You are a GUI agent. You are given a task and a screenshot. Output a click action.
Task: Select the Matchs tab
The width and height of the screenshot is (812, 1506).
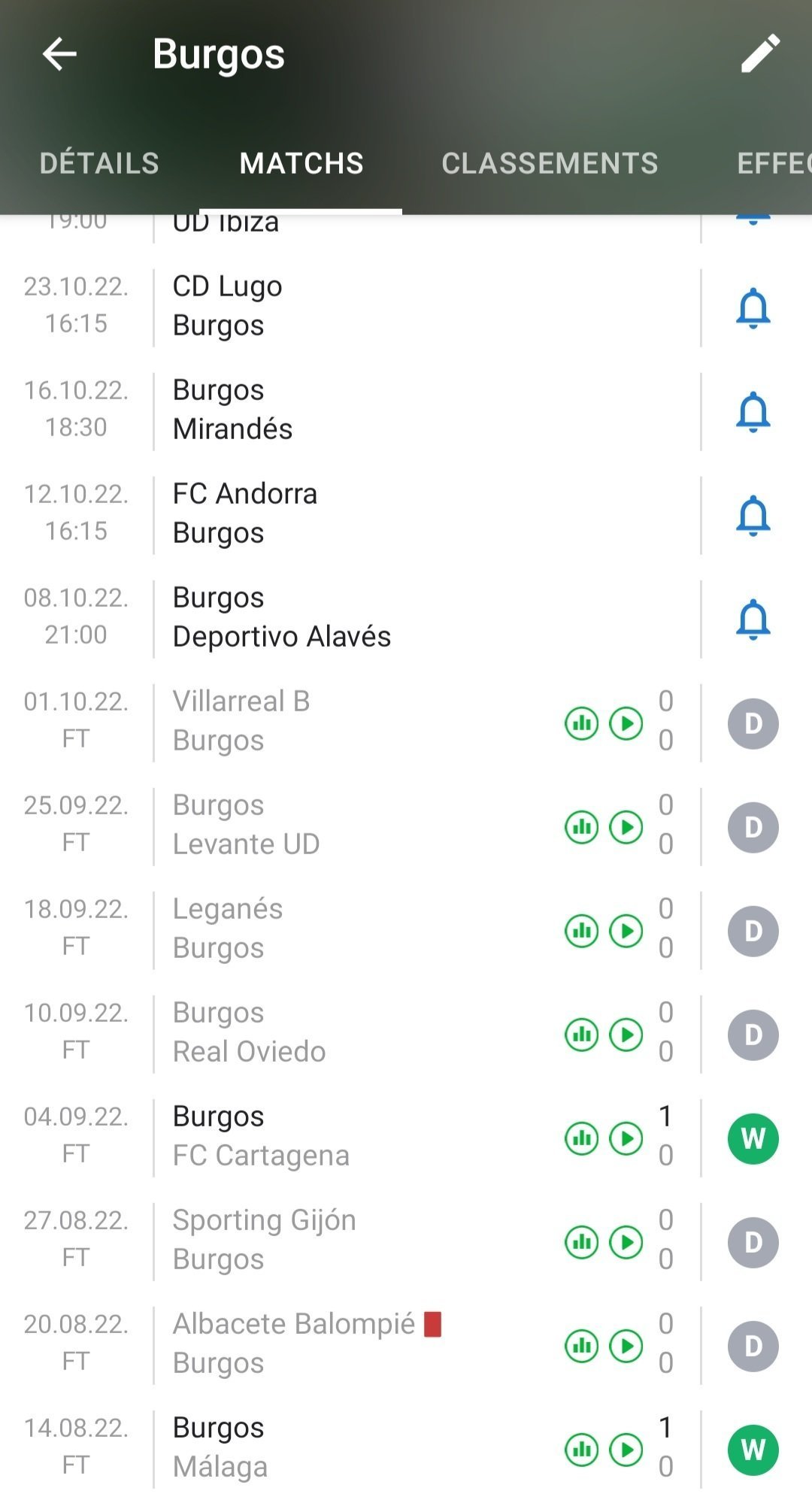click(x=301, y=163)
